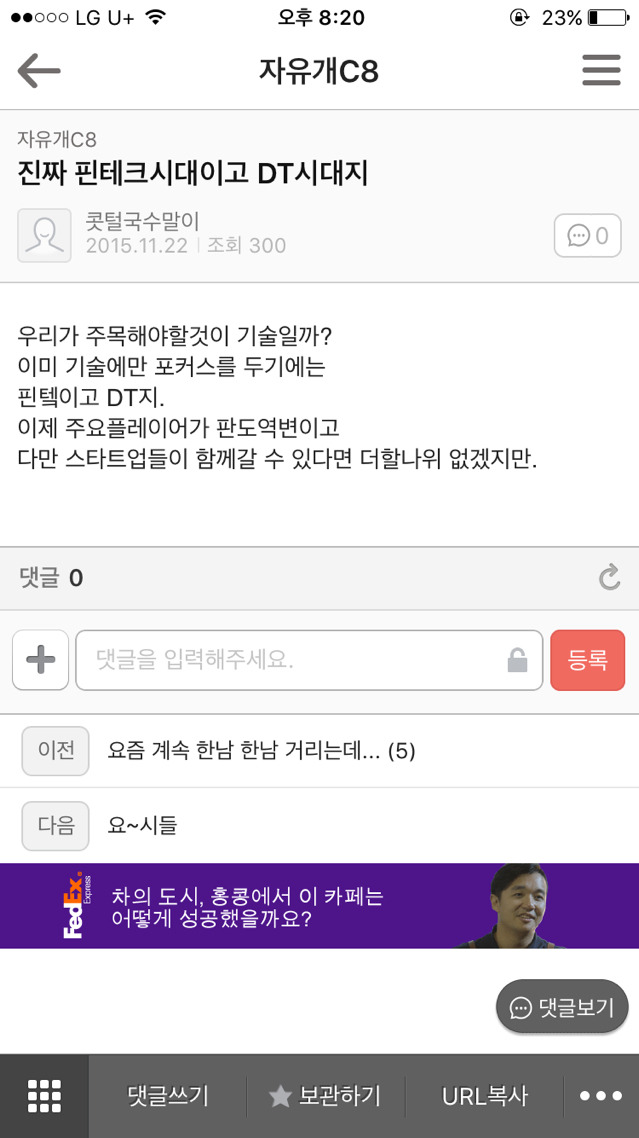
Task: Submit comment with 등록 button
Action: point(587,660)
